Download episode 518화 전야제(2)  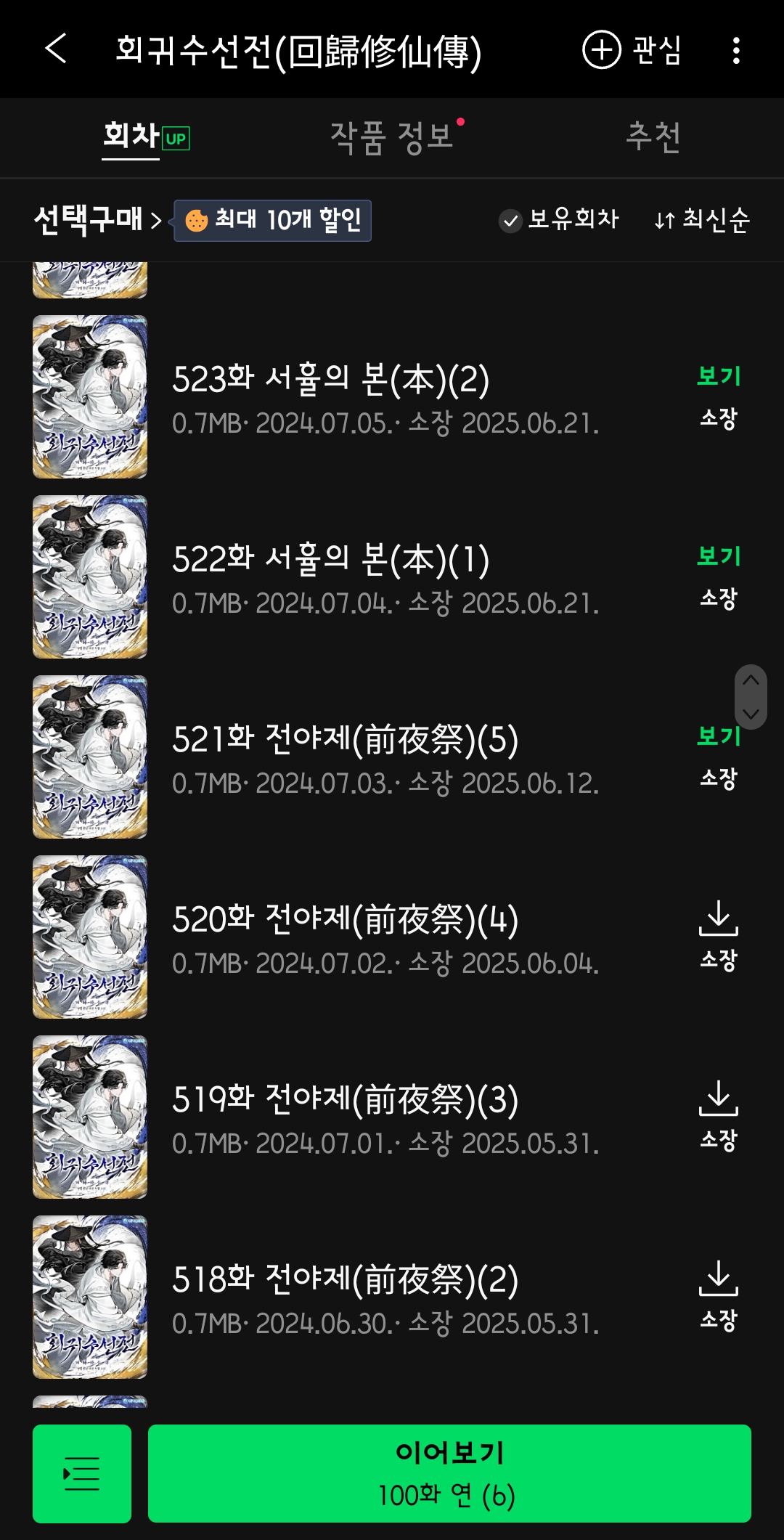(x=719, y=1279)
